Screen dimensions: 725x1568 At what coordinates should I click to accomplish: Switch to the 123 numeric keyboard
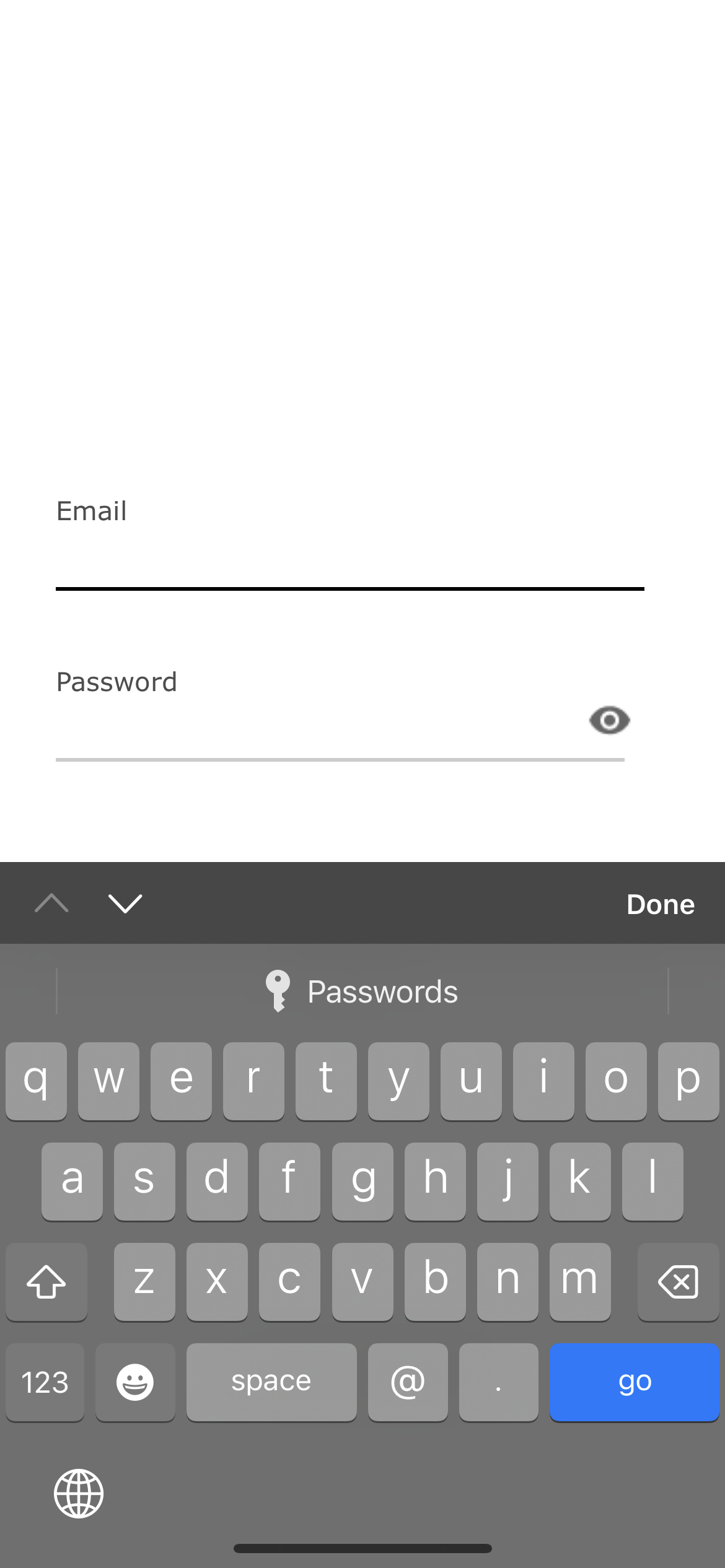click(45, 1382)
